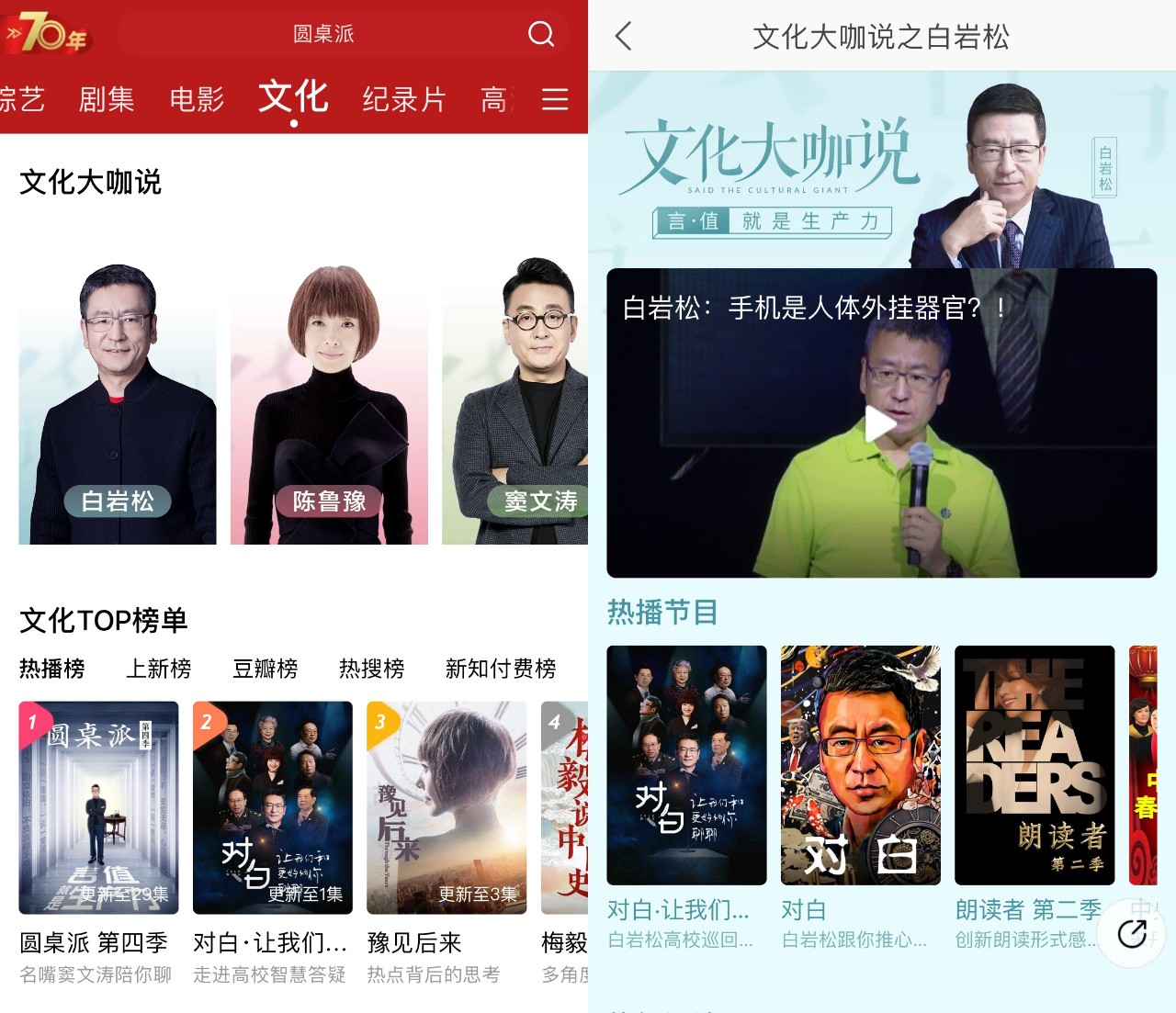Viewport: 1176px width, 1013px height.
Task: Open 圆桌派 第四季 show card
Action: (98, 808)
